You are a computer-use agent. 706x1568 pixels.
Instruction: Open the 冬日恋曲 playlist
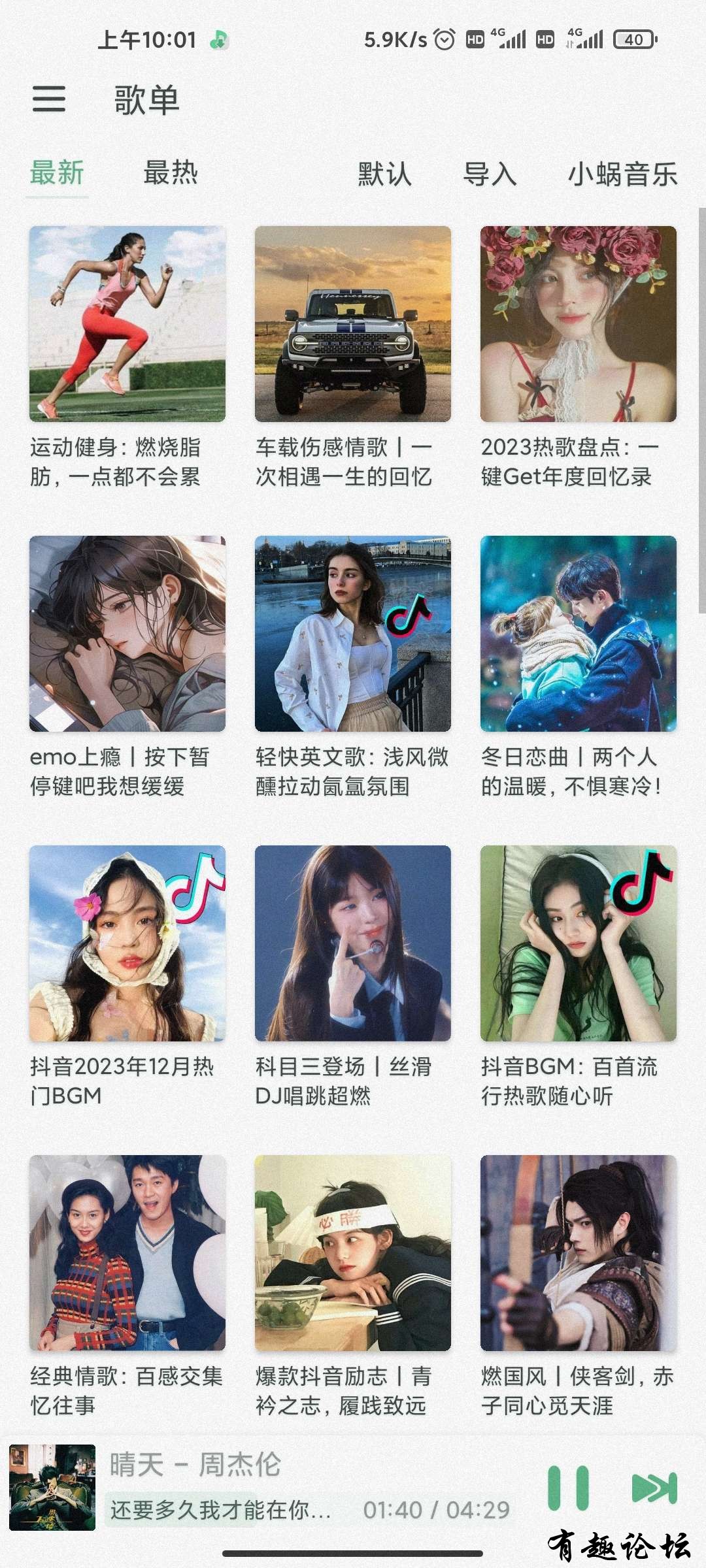pos(579,634)
